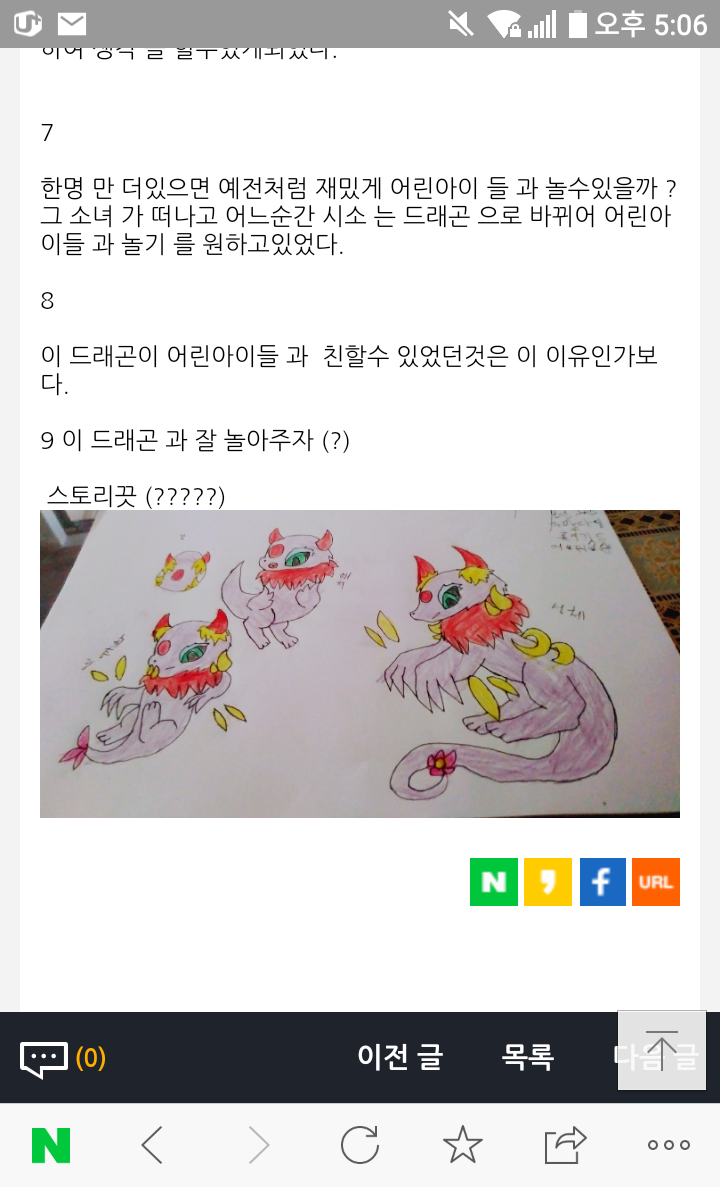Reload the current page
This screenshot has height=1187, width=720.
pos(359,1145)
